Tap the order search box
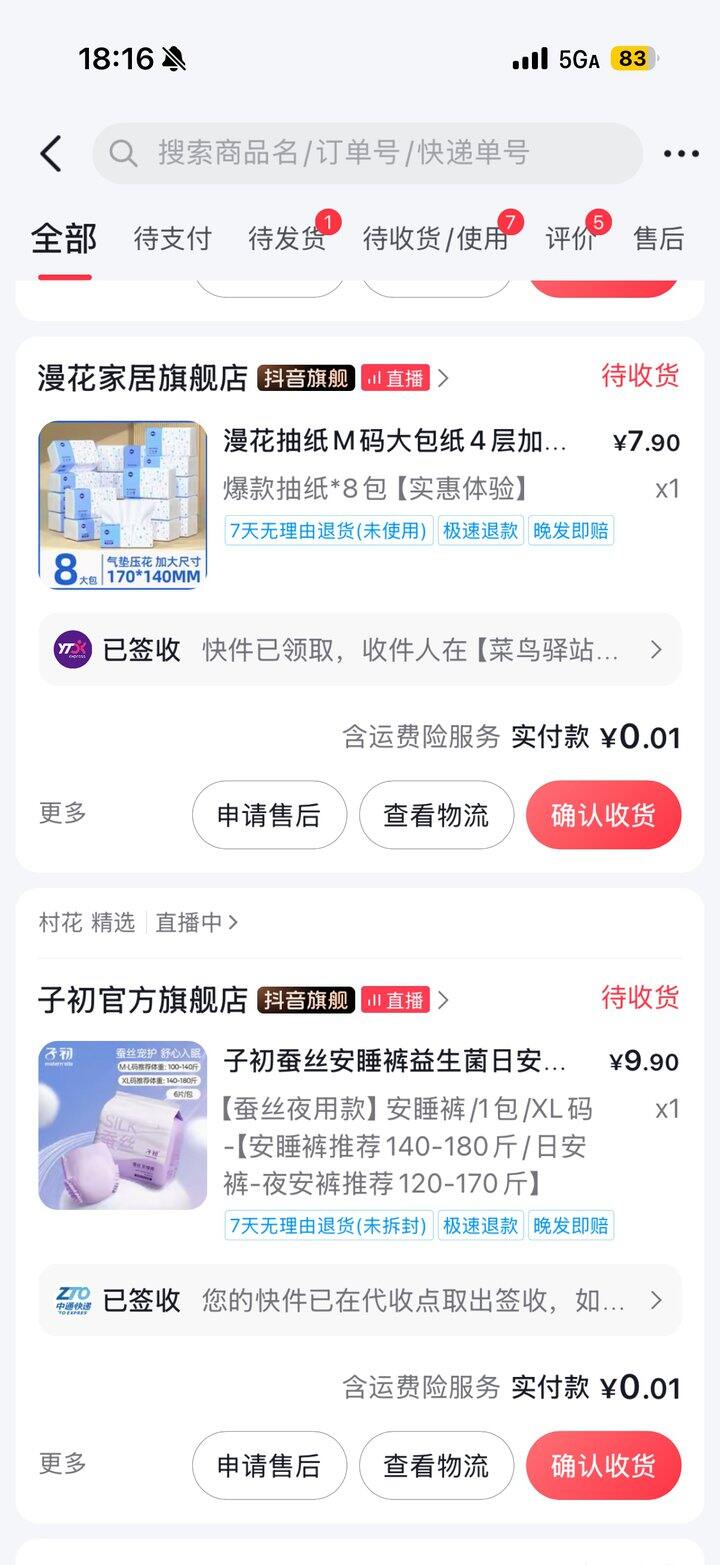 [367, 153]
